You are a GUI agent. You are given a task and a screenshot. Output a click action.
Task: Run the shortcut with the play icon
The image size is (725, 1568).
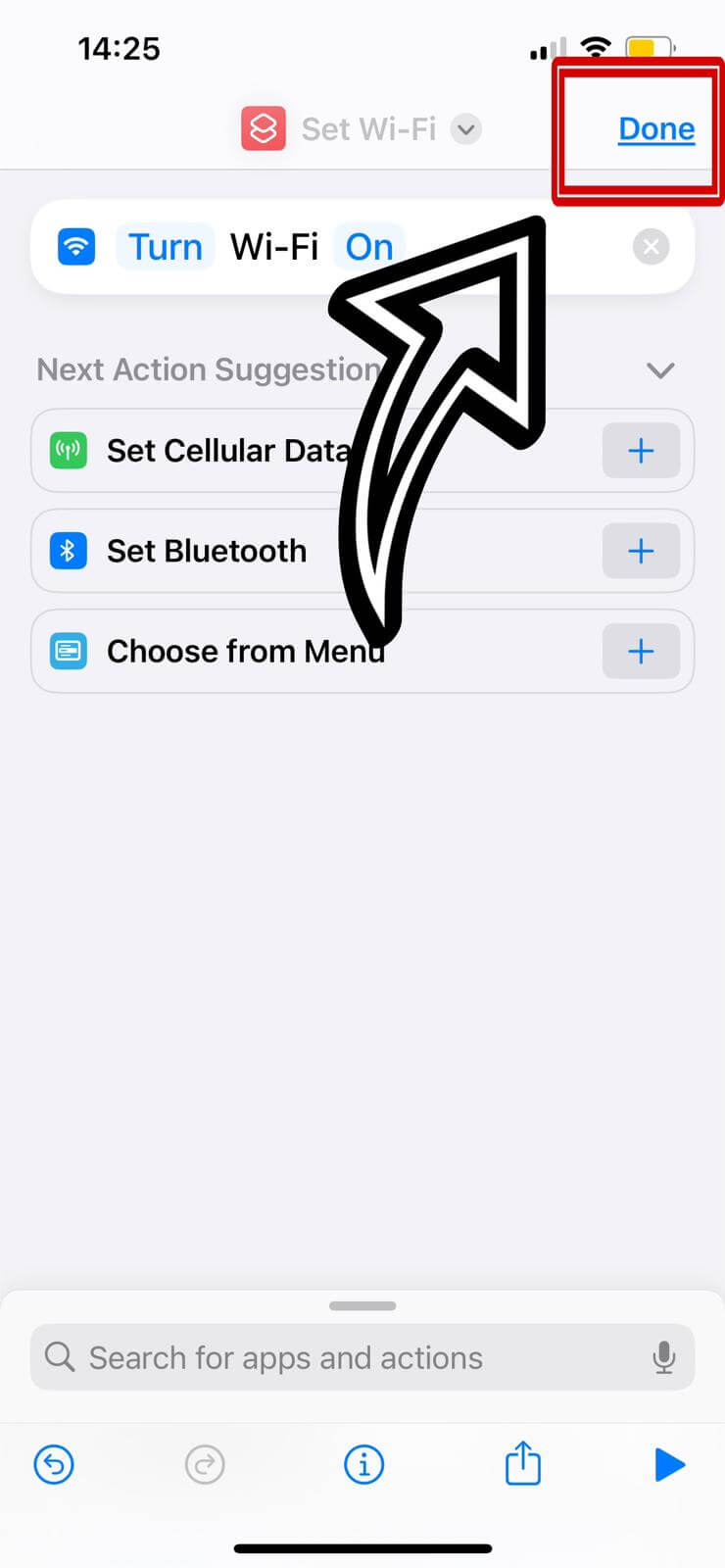pyautogui.click(x=670, y=1464)
